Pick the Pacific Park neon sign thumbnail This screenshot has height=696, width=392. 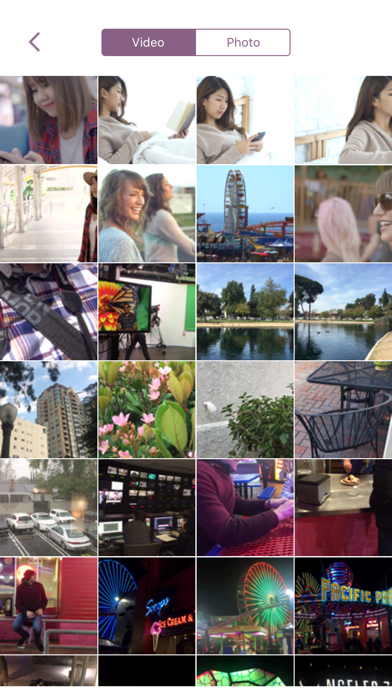pyautogui.click(x=343, y=605)
